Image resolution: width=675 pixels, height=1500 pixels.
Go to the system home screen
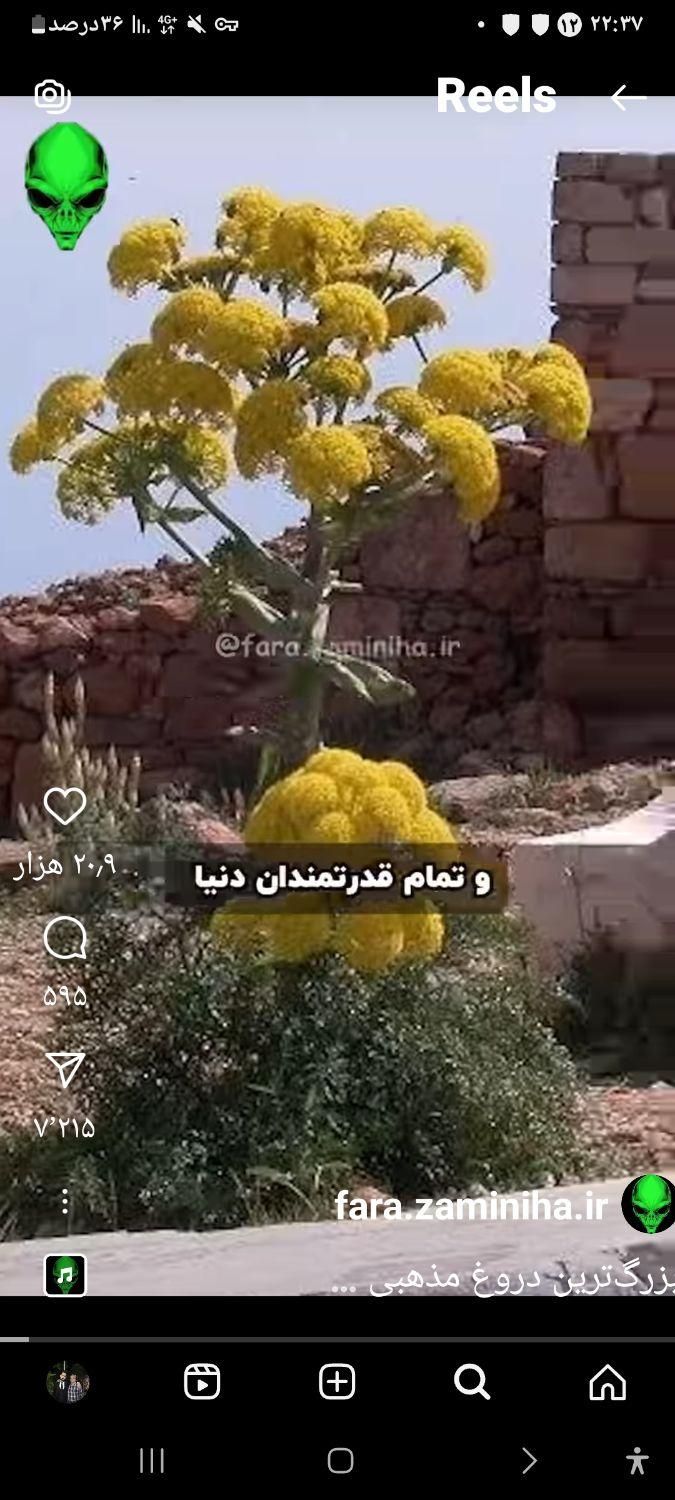pyautogui.click(x=340, y=1461)
